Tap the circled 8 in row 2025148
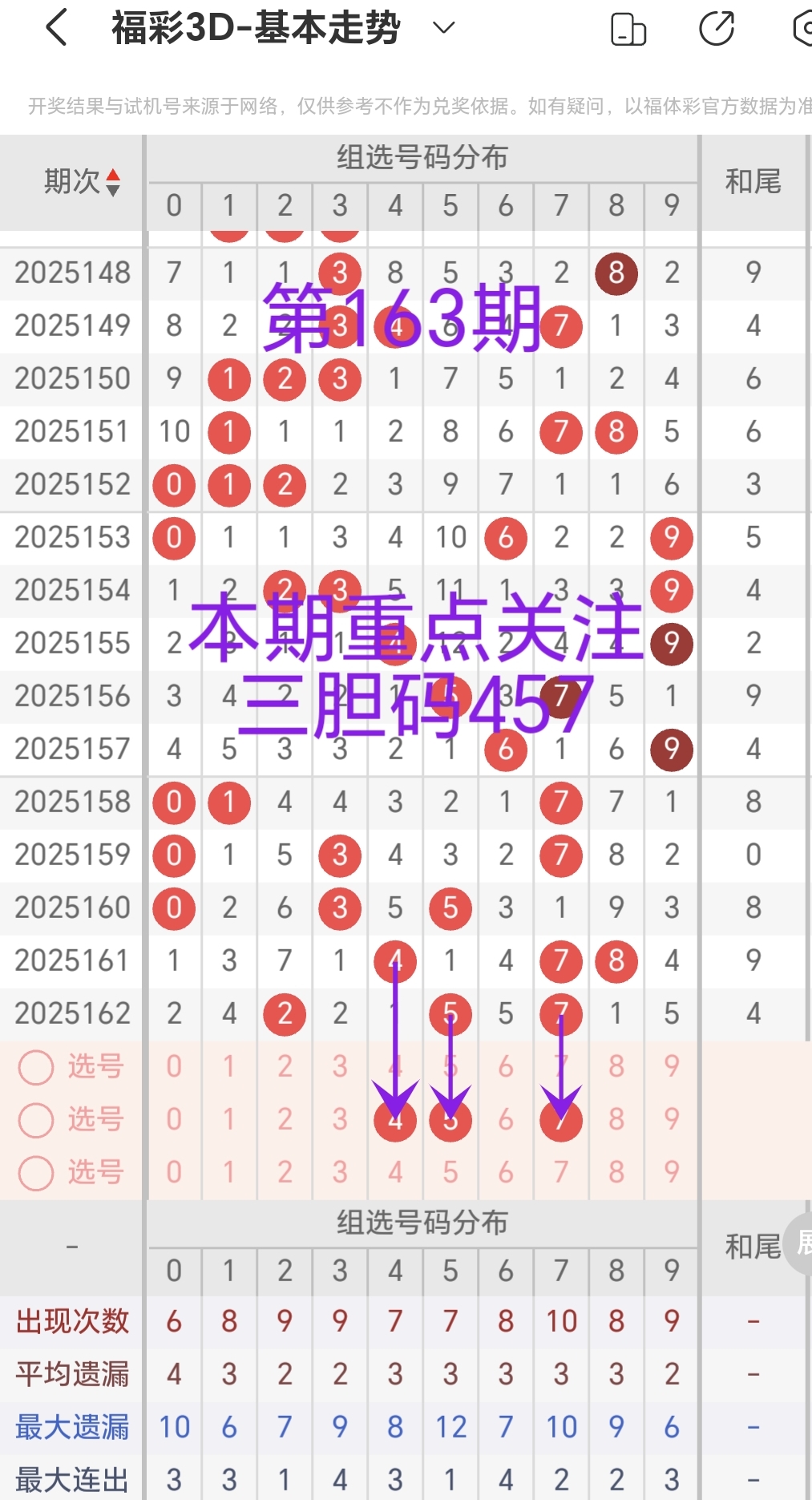The image size is (812, 1500). coord(616,273)
